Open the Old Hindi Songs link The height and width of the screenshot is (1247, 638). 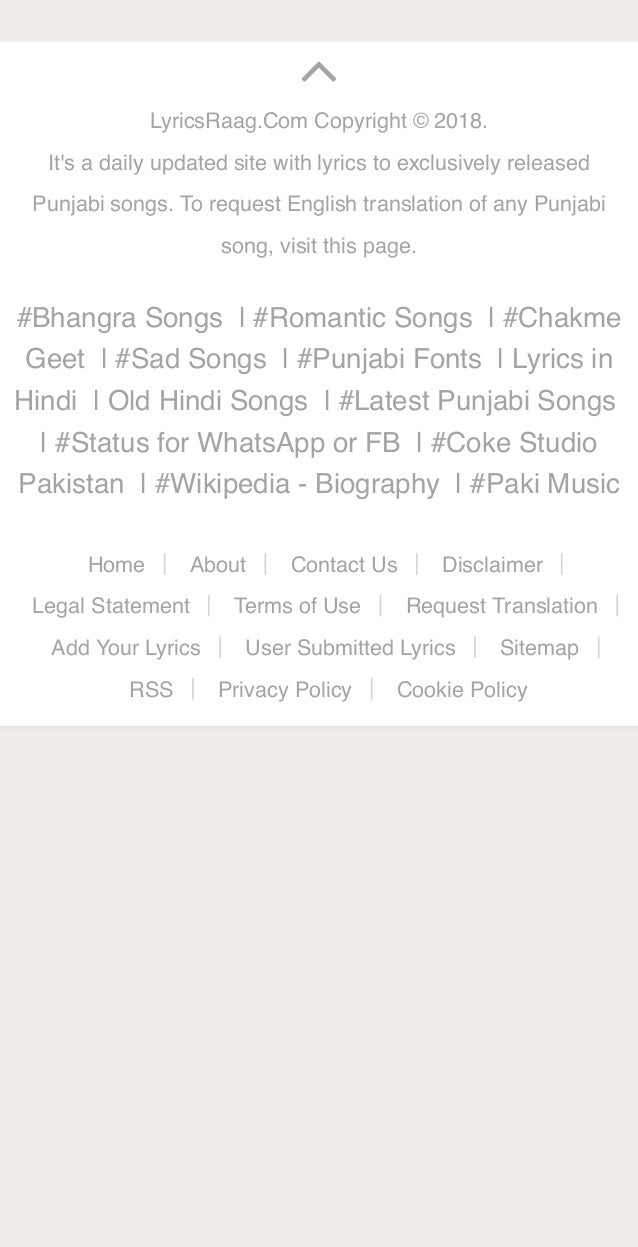coord(208,401)
